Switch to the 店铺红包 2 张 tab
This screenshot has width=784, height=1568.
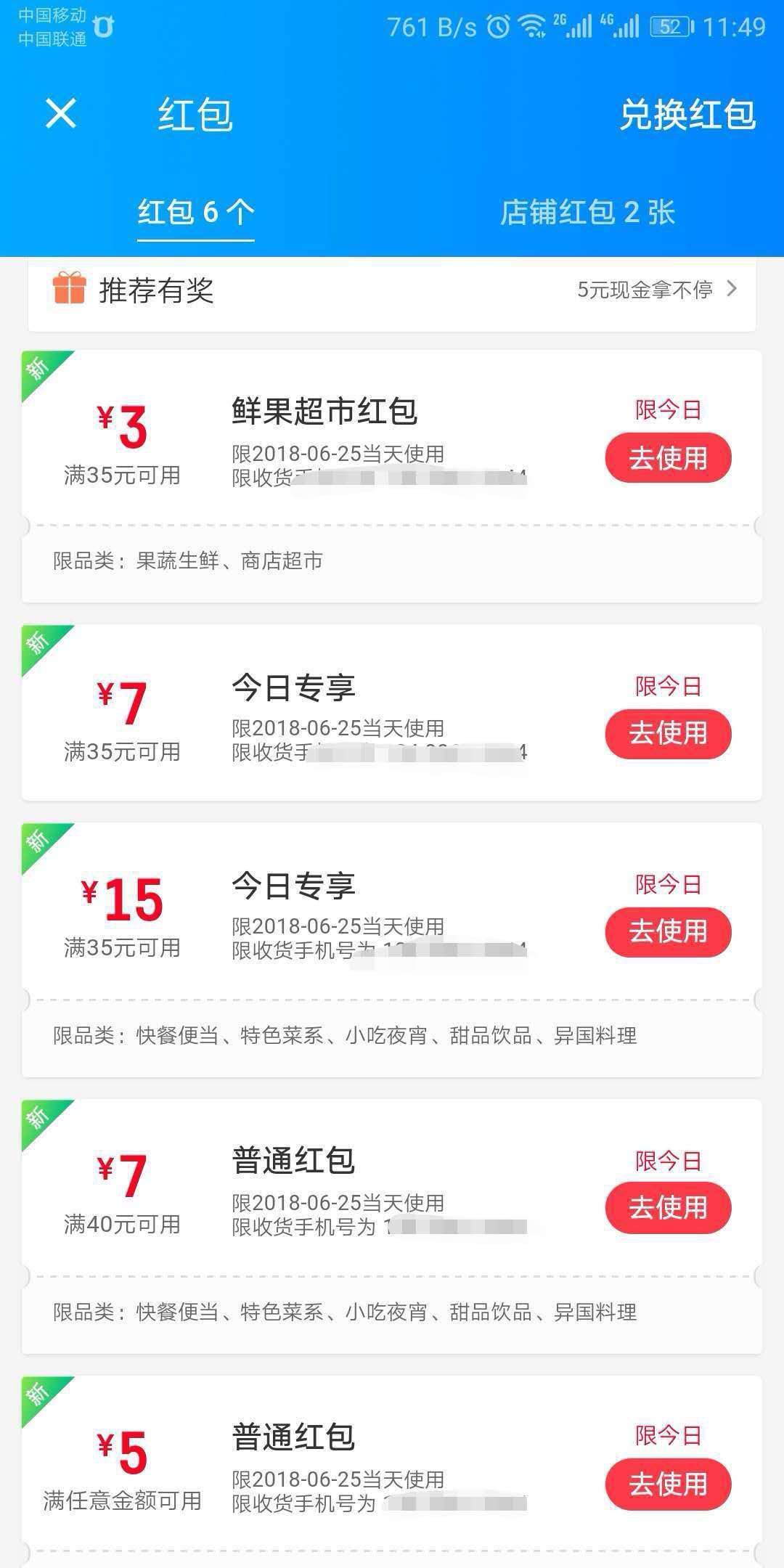587,212
